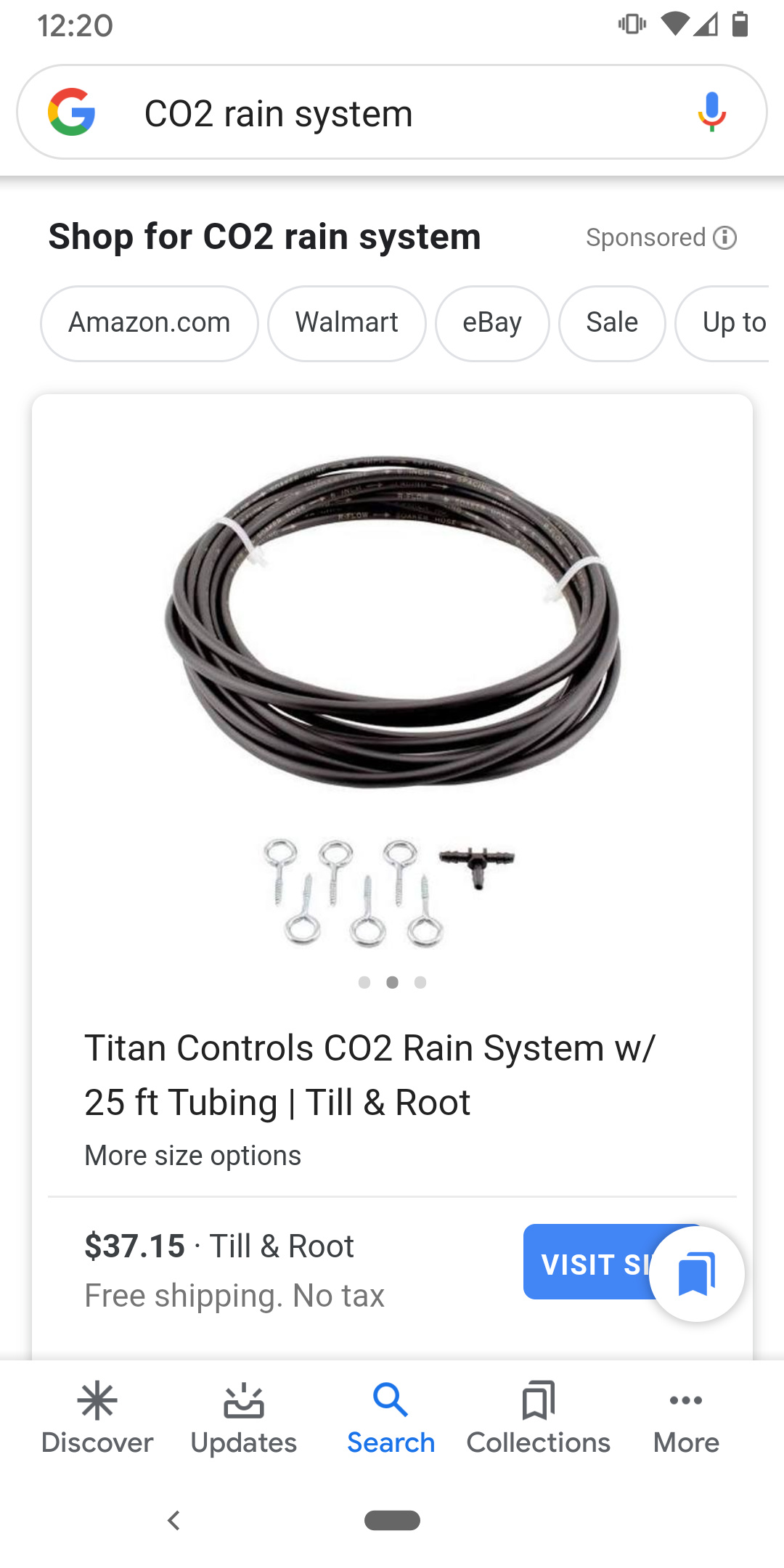The image size is (784, 1568).
Task: Apply the eBay filter chip
Action: coord(491,323)
